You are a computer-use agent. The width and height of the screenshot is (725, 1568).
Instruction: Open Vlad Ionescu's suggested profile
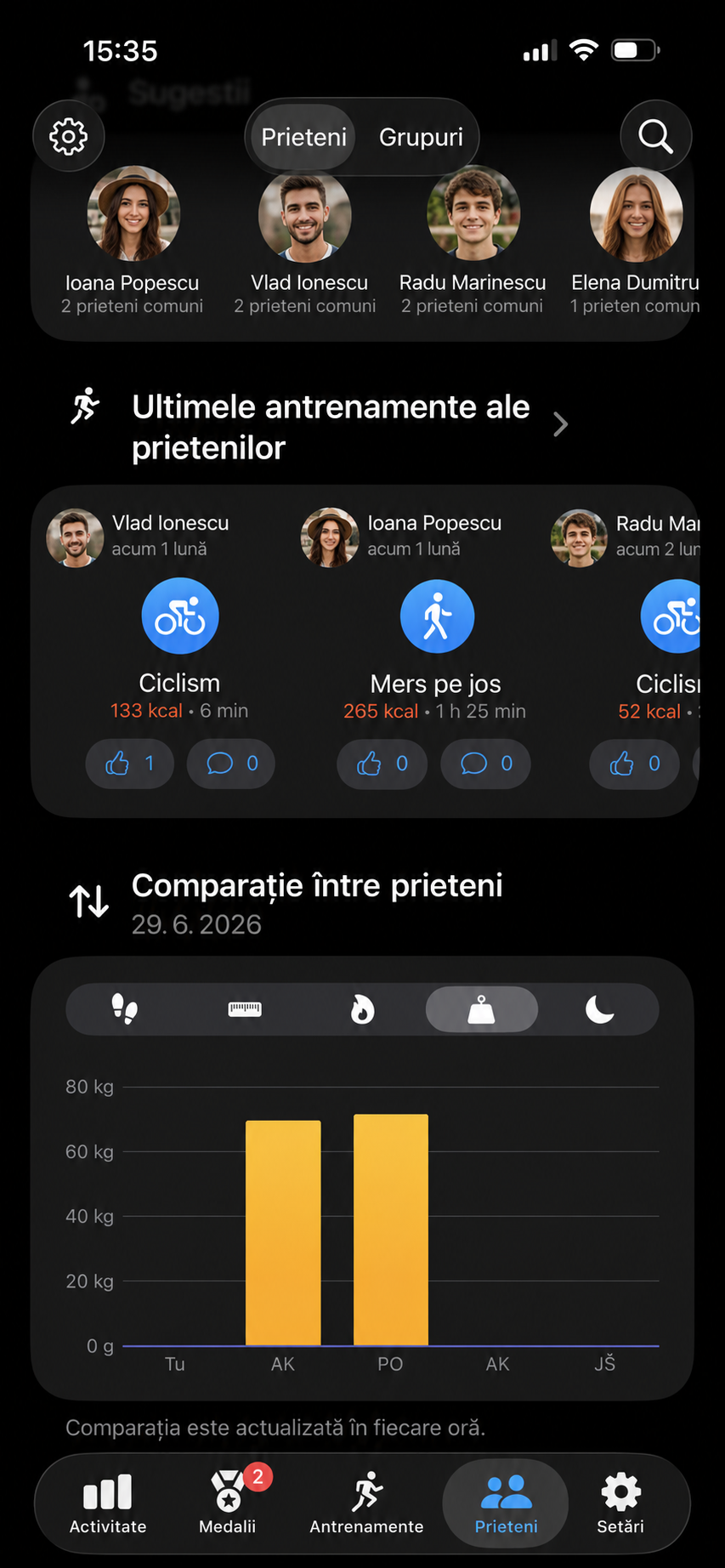305,241
